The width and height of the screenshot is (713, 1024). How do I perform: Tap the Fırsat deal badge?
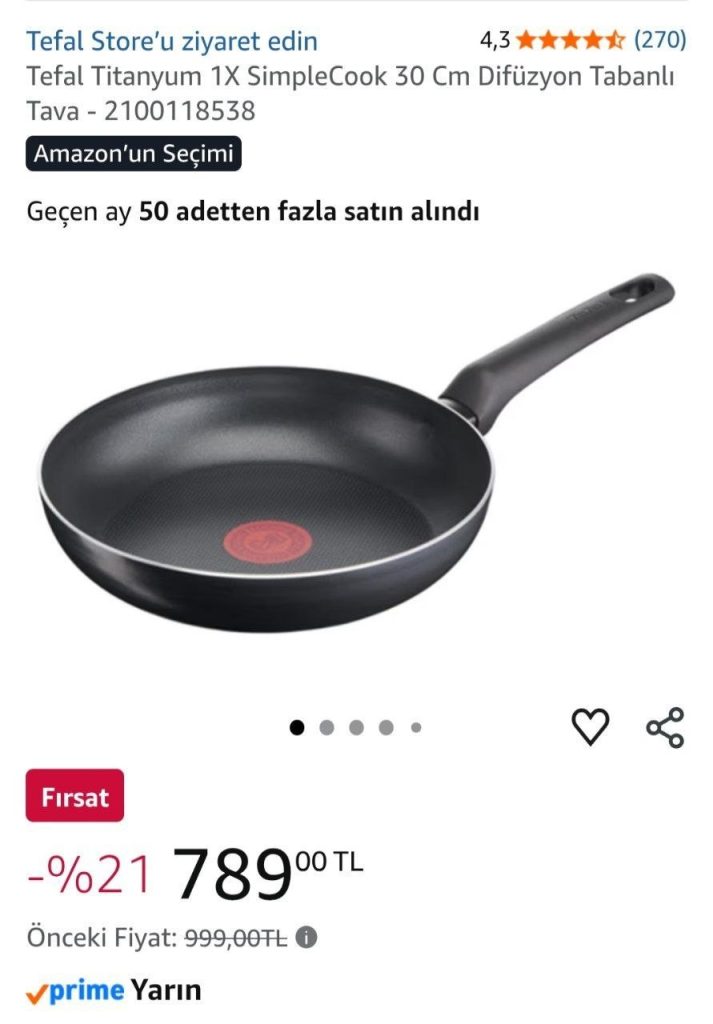(x=75, y=796)
